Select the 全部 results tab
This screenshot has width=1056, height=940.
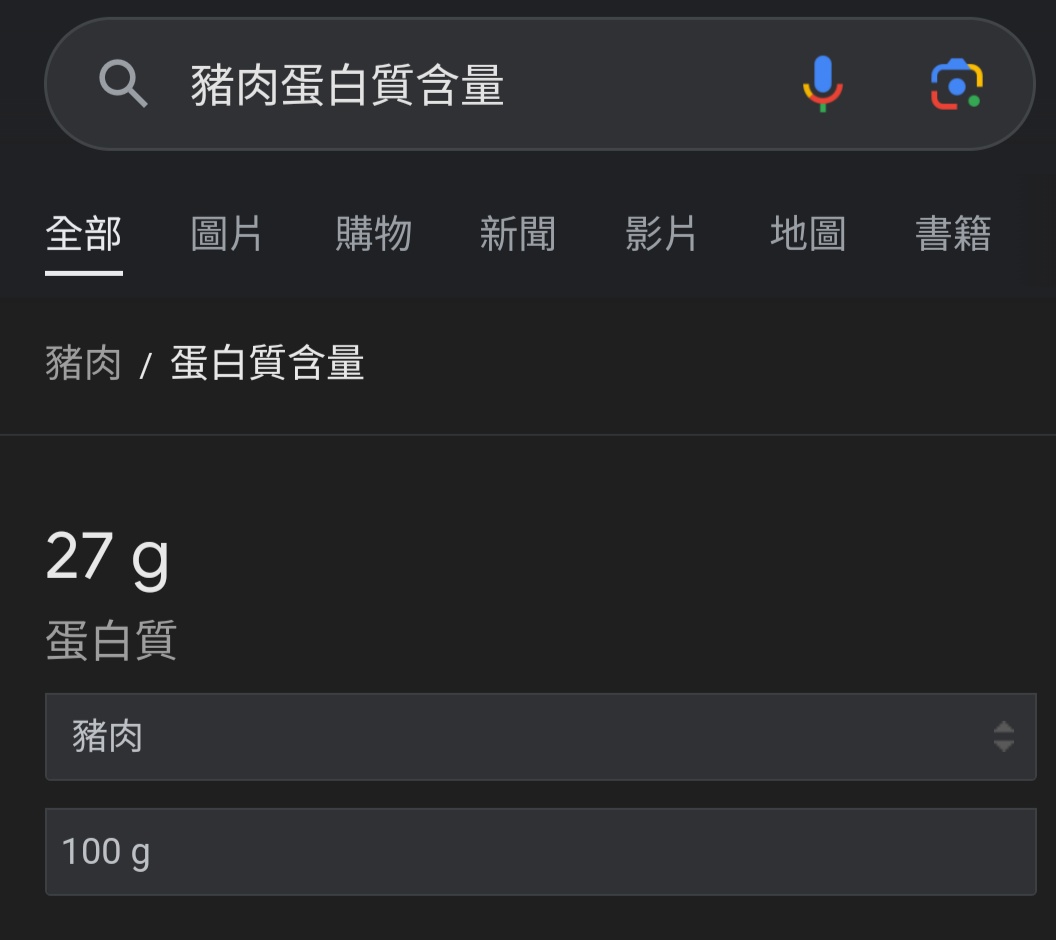(x=84, y=234)
